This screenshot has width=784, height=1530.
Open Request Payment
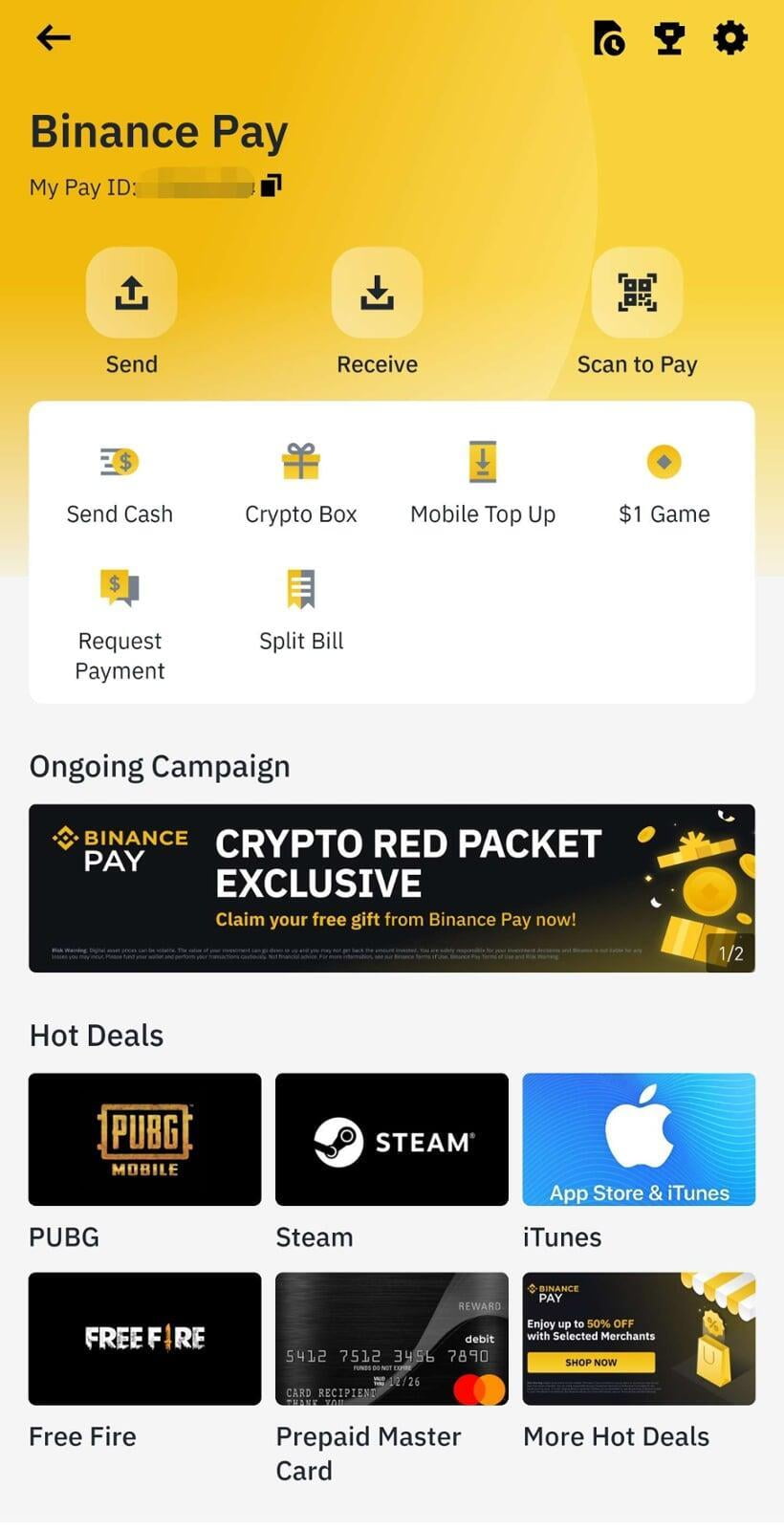point(120,622)
